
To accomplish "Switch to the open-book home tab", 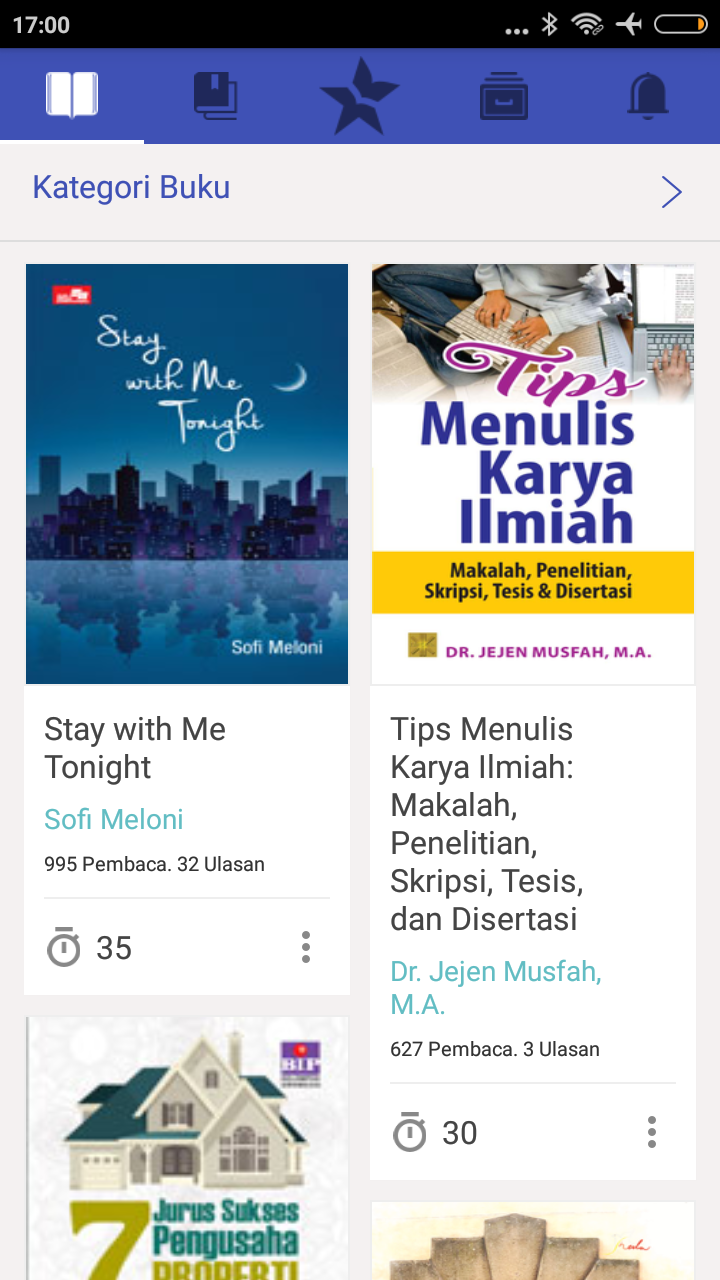I will [72, 94].
